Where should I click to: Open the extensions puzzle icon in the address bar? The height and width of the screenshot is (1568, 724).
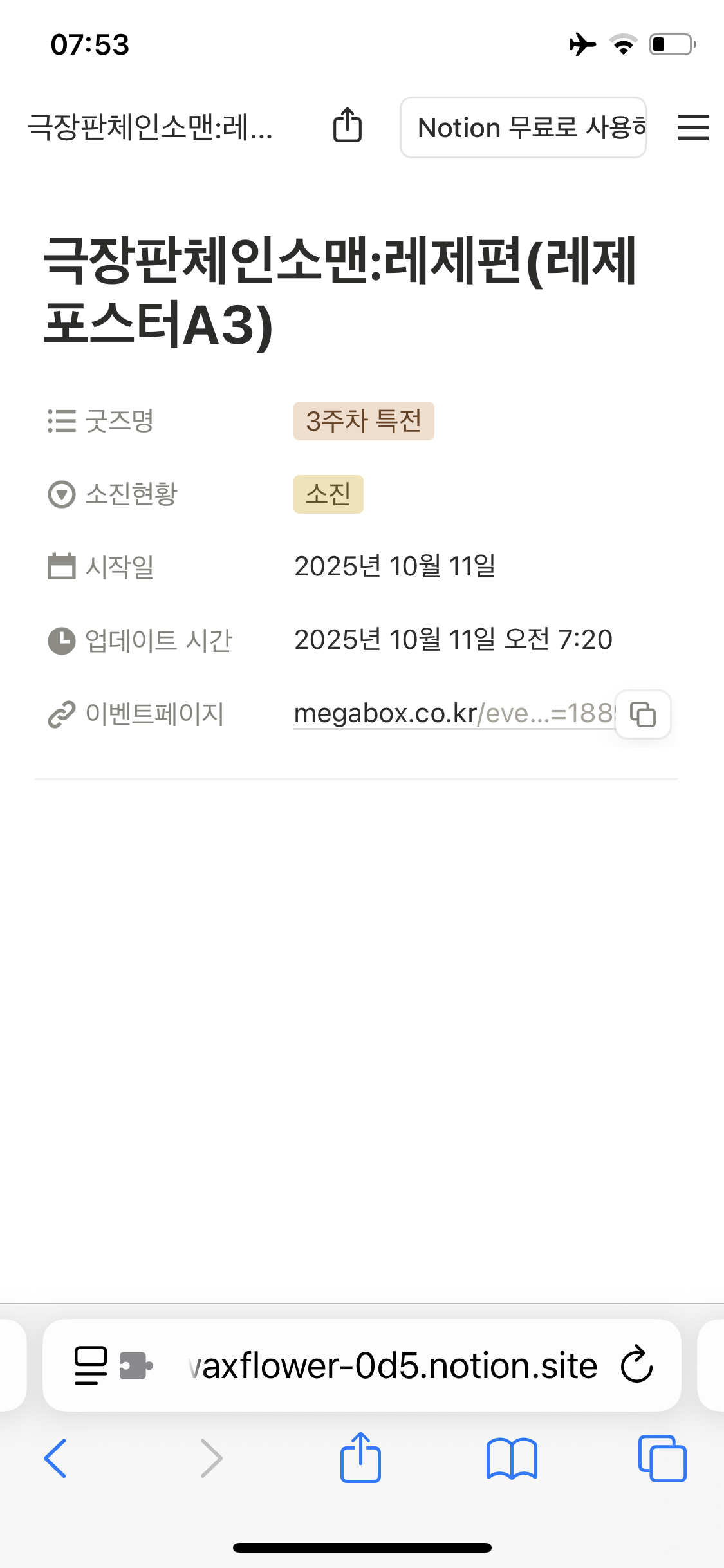(136, 1365)
